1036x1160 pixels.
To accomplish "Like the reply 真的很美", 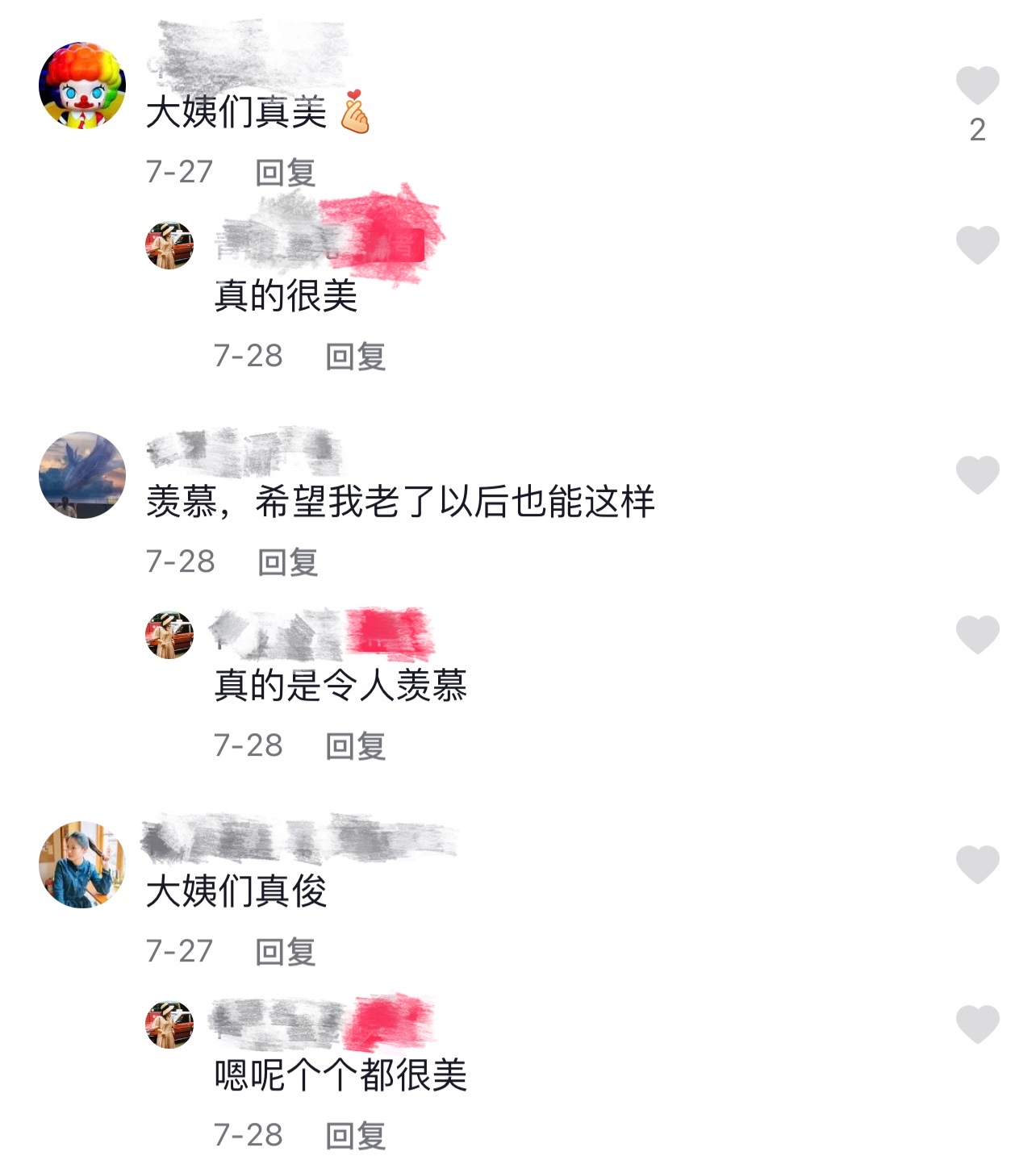I will click(x=977, y=244).
